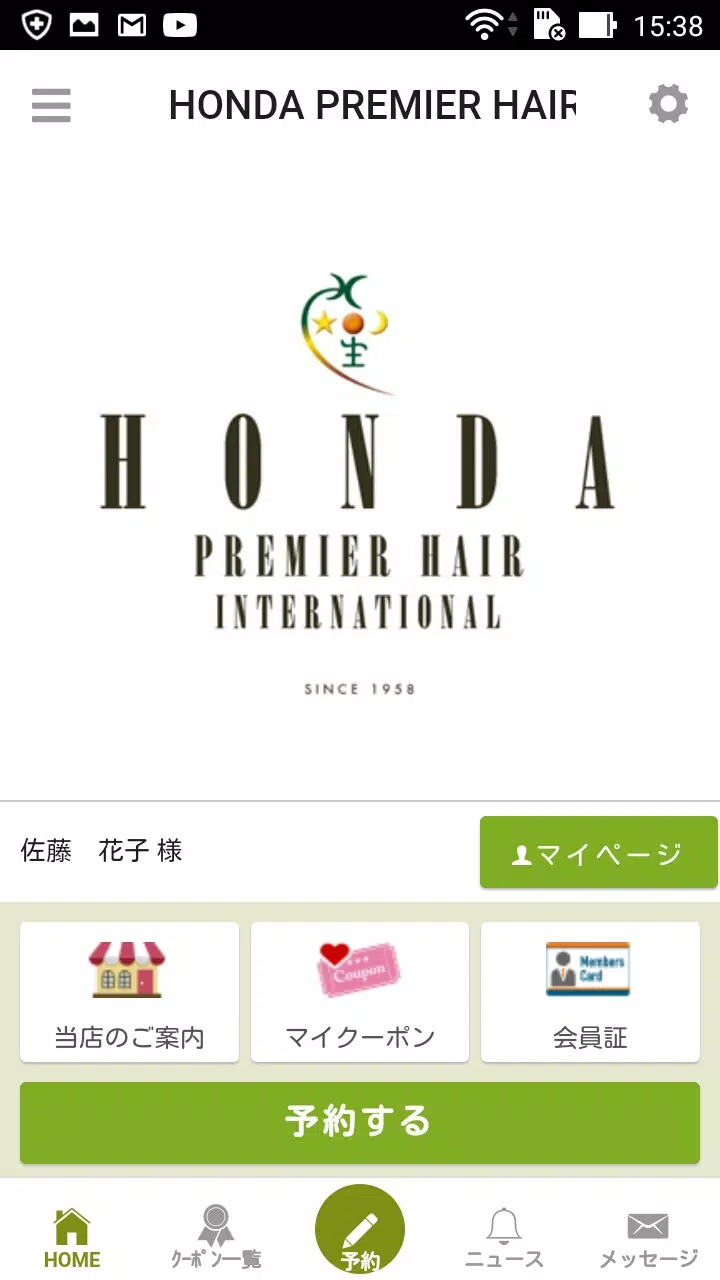This screenshot has height=1280, width=720.
Task: Open the hamburger drawer menu
Action: tap(51, 104)
